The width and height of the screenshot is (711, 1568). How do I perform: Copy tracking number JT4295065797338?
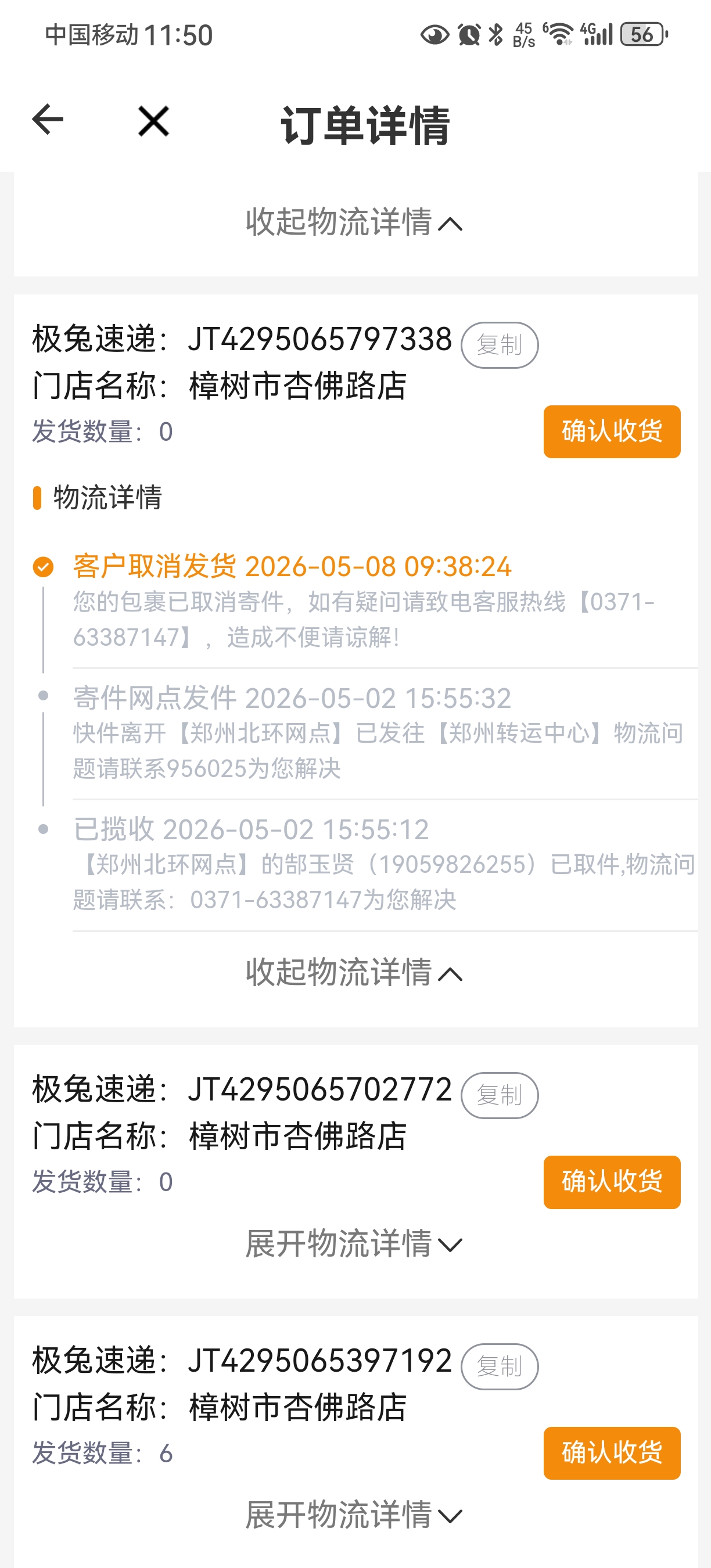point(499,345)
